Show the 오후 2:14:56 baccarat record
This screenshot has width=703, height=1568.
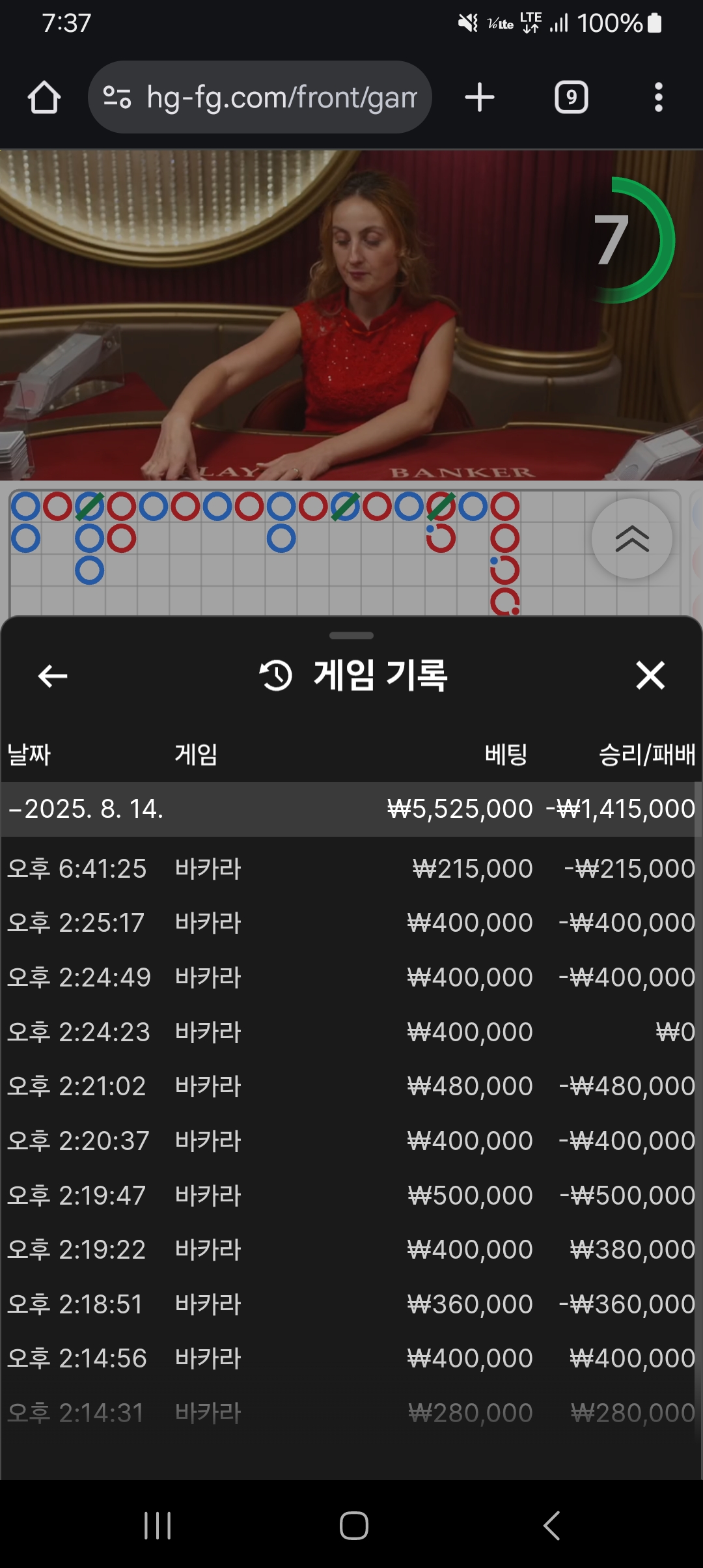351,1358
